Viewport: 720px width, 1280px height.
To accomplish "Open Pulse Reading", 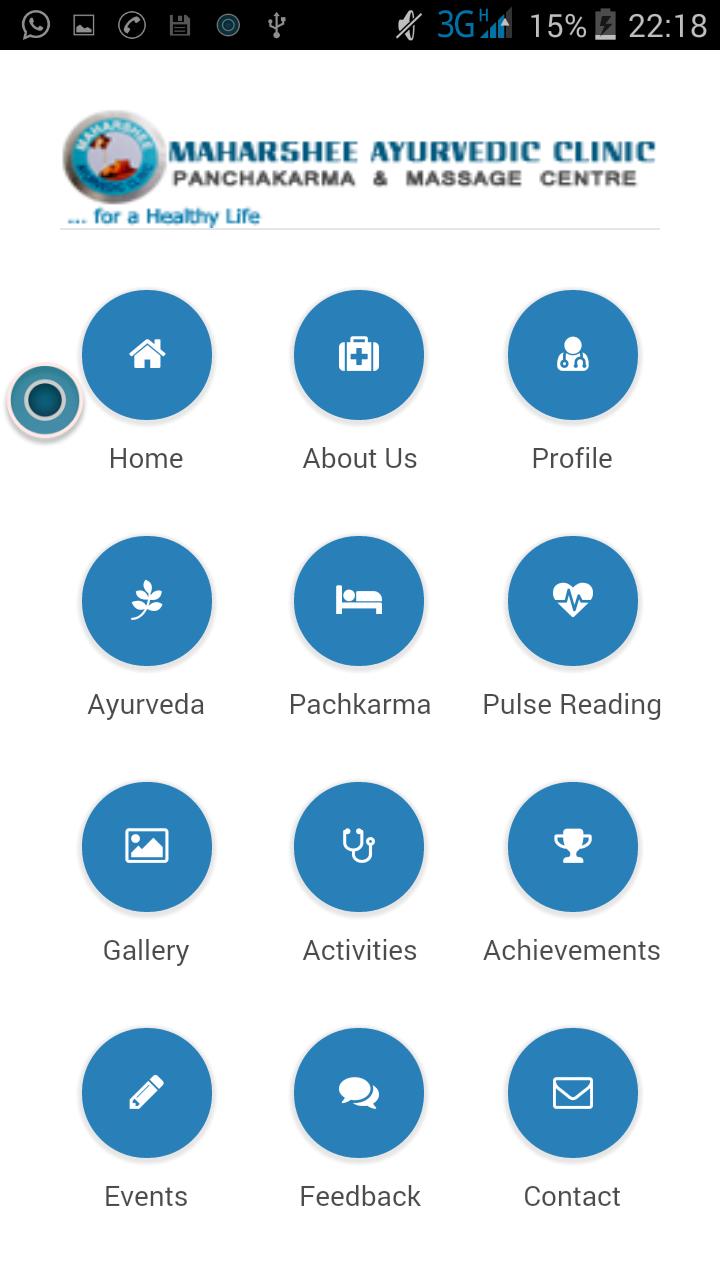I will 572,601.
